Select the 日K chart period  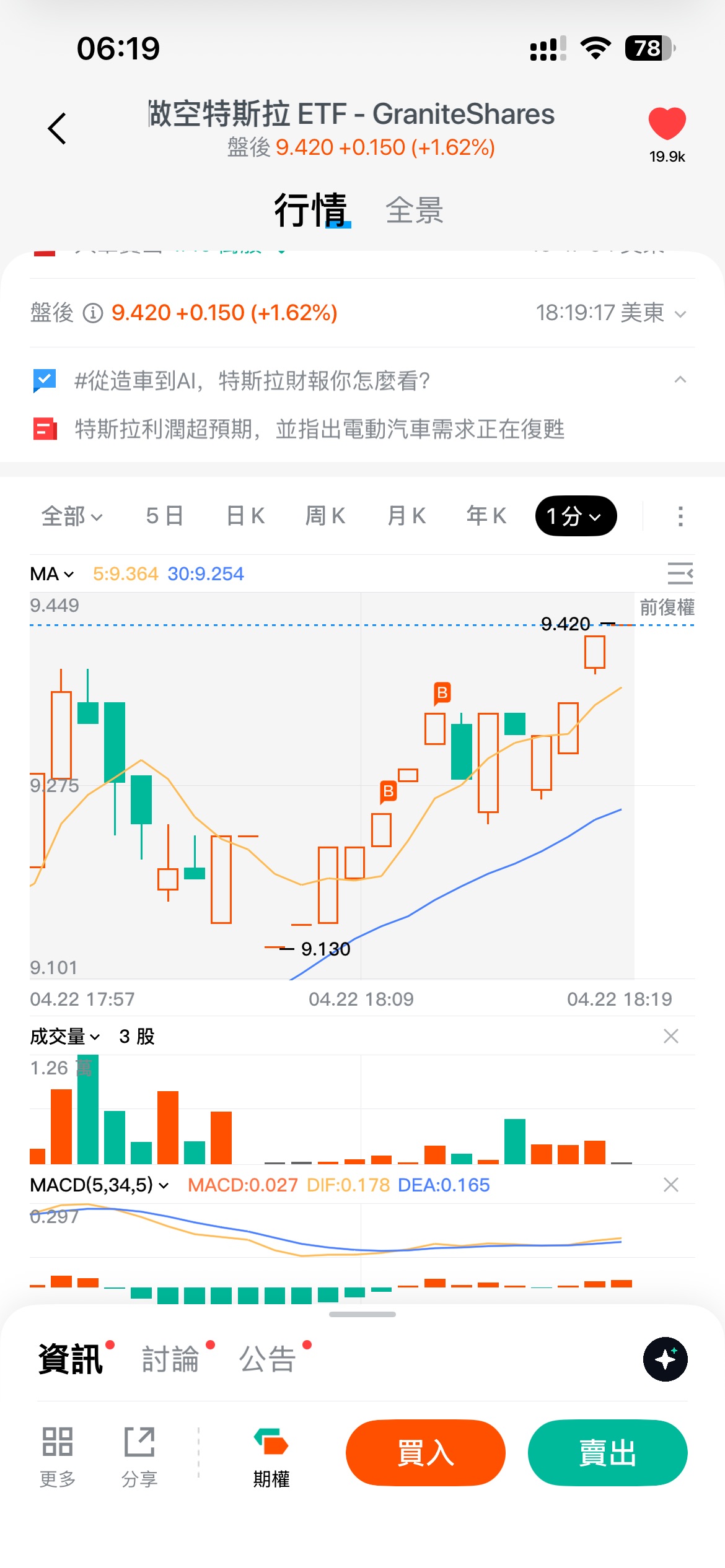tap(245, 516)
